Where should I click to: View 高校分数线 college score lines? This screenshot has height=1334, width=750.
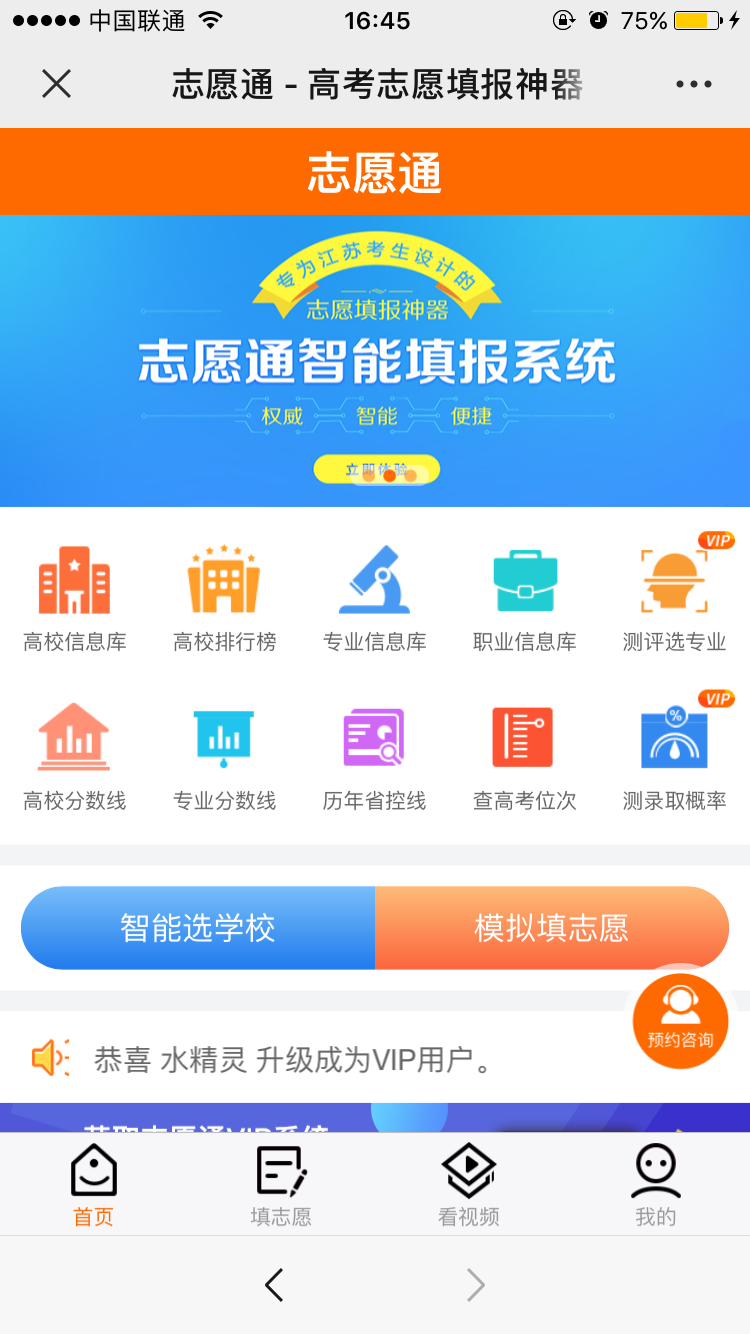[75, 757]
